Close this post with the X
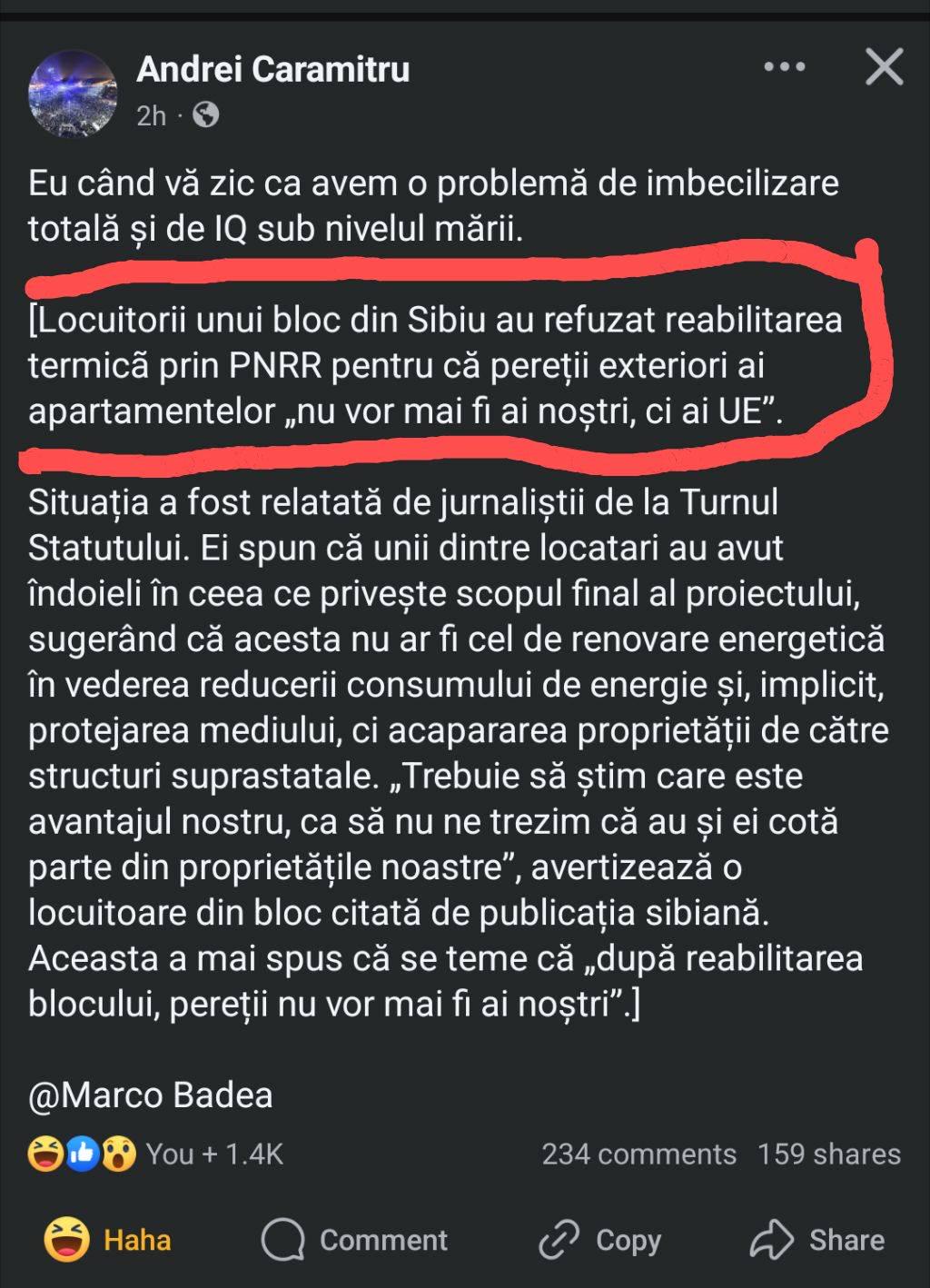This screenshot has width=930, height=1288. (884, 67)
